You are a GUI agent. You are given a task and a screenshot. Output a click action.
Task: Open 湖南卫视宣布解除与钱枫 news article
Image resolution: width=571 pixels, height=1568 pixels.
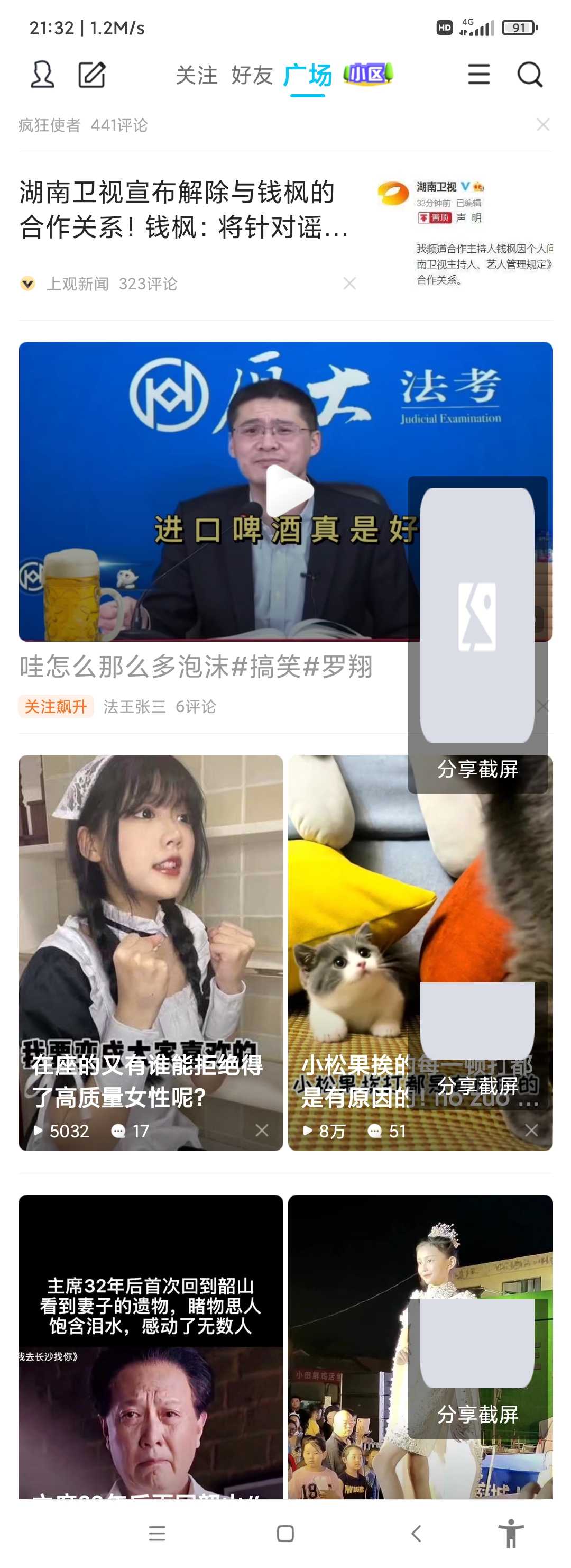click(183, 209)
